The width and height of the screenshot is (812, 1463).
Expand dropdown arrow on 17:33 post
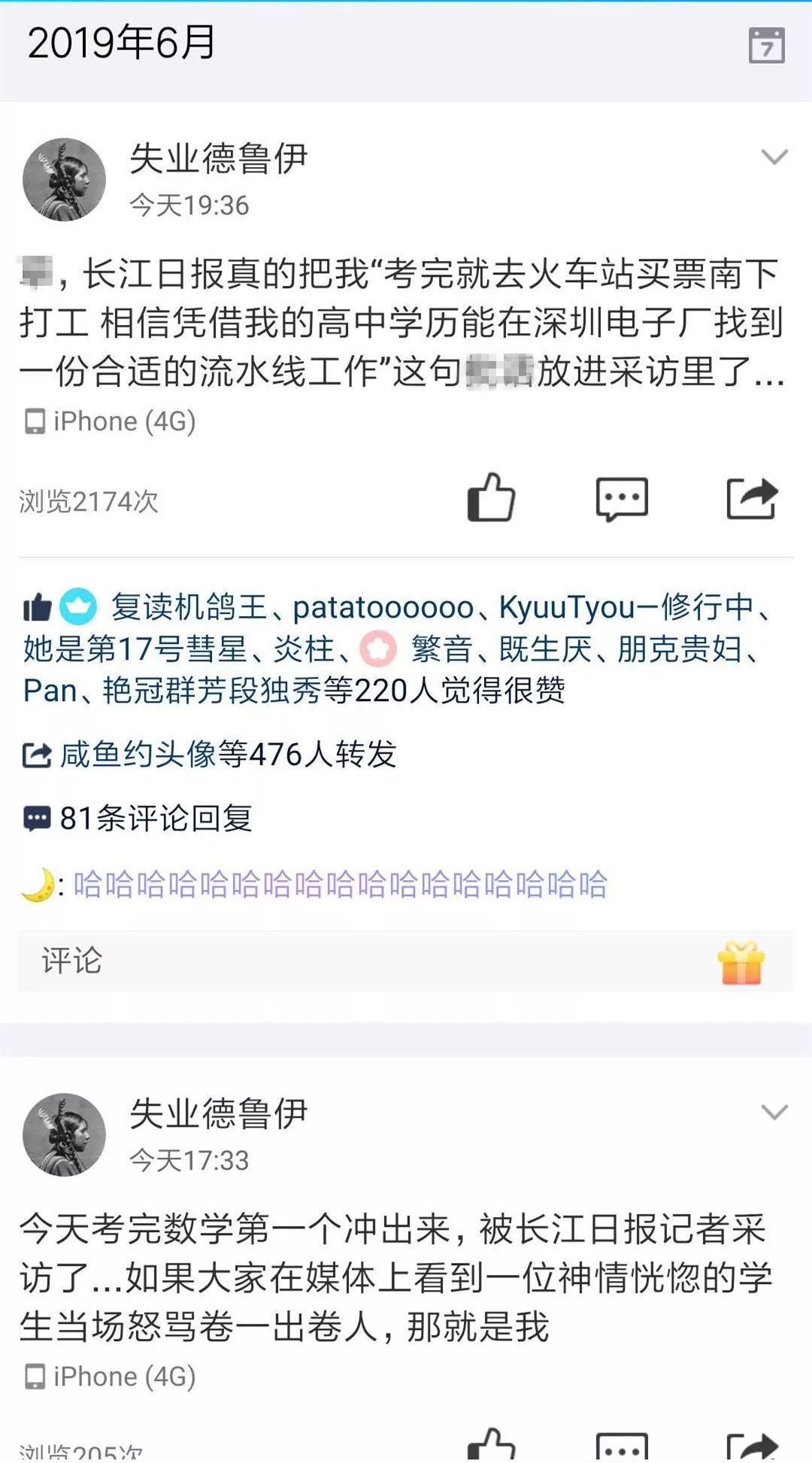pos(774,1112)
